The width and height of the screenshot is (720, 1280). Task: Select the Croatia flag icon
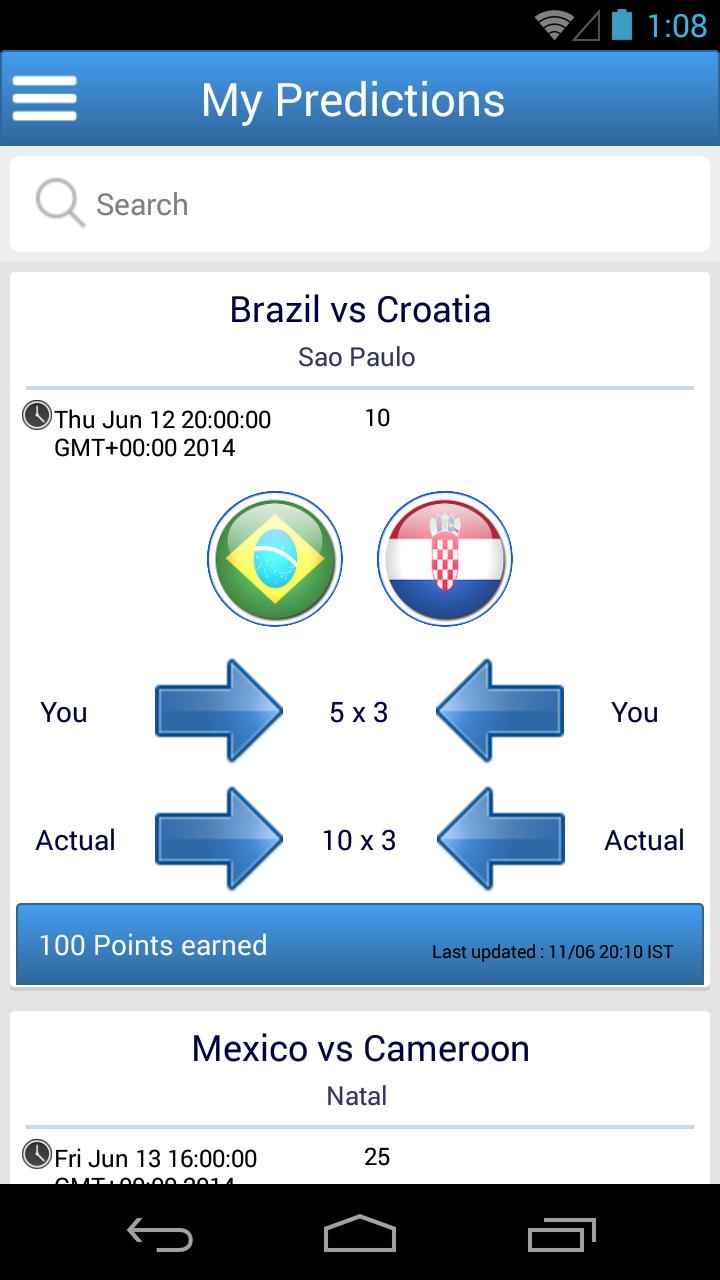tap(444, 558)
